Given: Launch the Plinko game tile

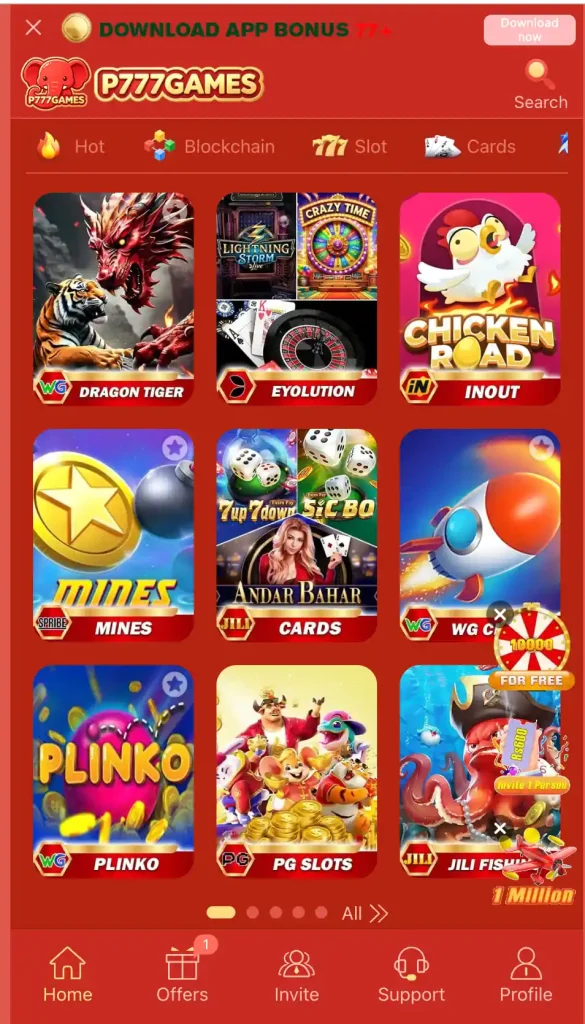Looking at the screenshot, I should tap(114, 771).
